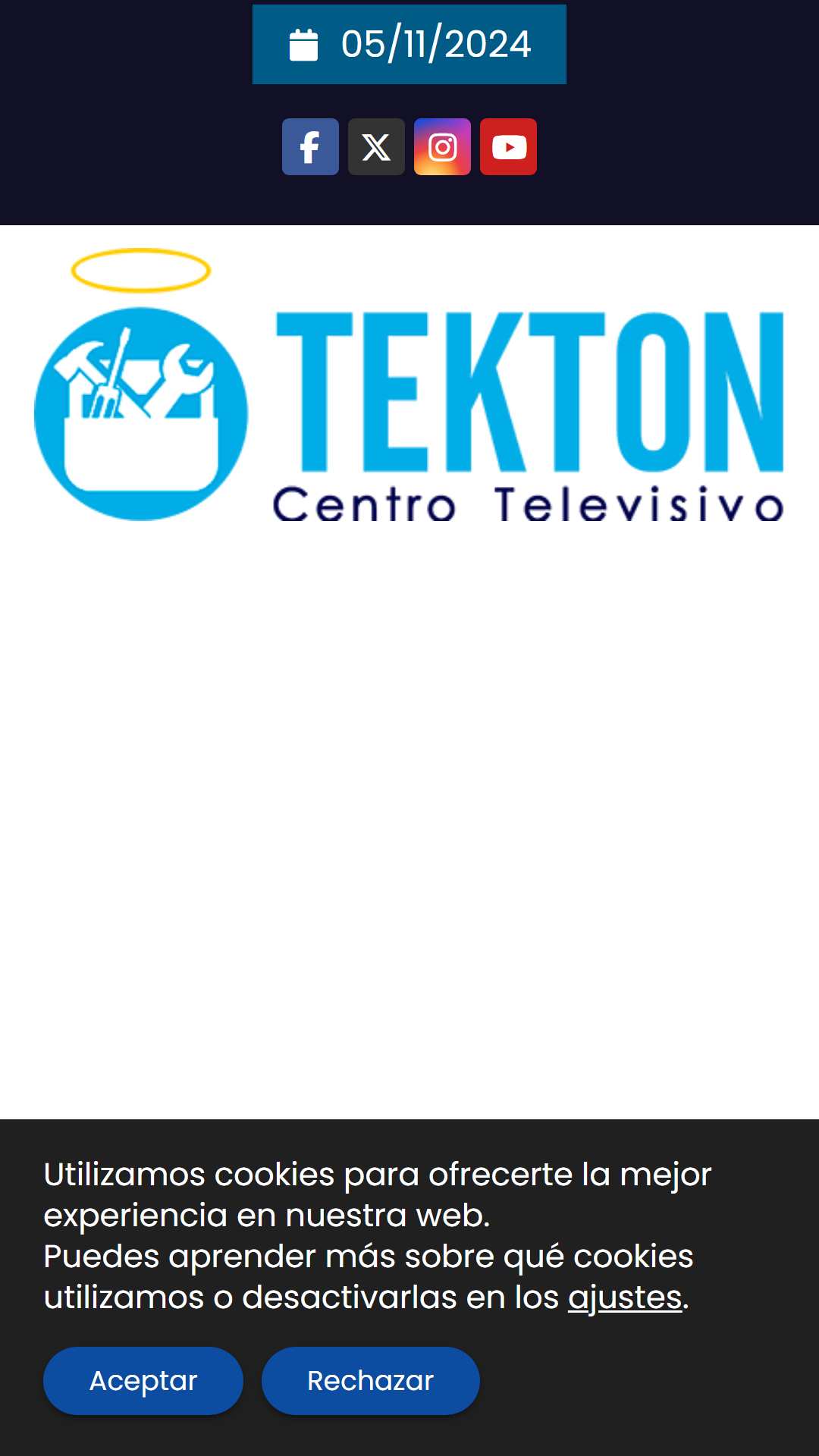
Task: Open the Facebook social icon
Action: click(x=310, y=147)
